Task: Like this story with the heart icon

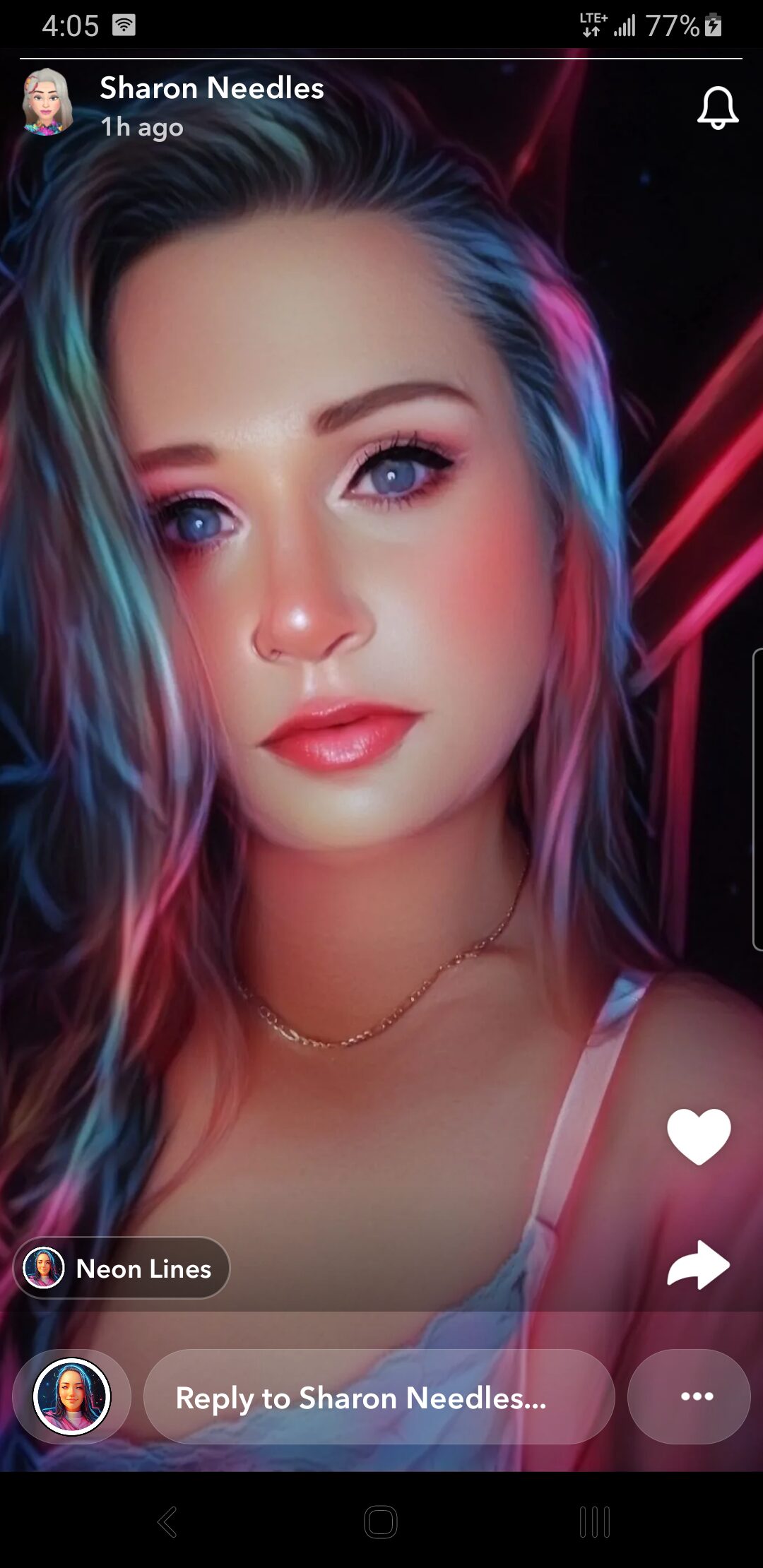Action: pos(699,1136)
